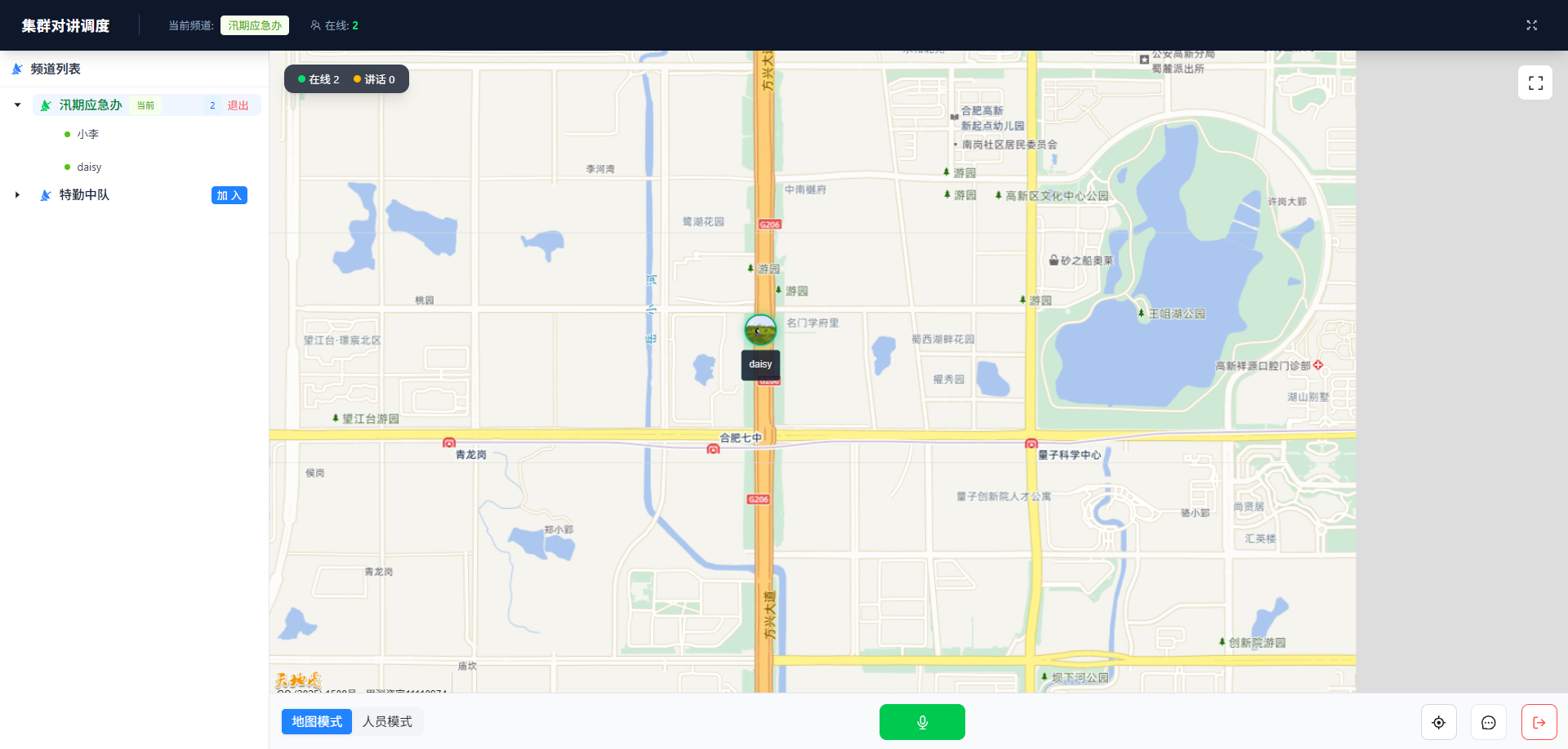Switch to 人员模式 view
This screenshot has height=749, width=1568.
[387, 721]
